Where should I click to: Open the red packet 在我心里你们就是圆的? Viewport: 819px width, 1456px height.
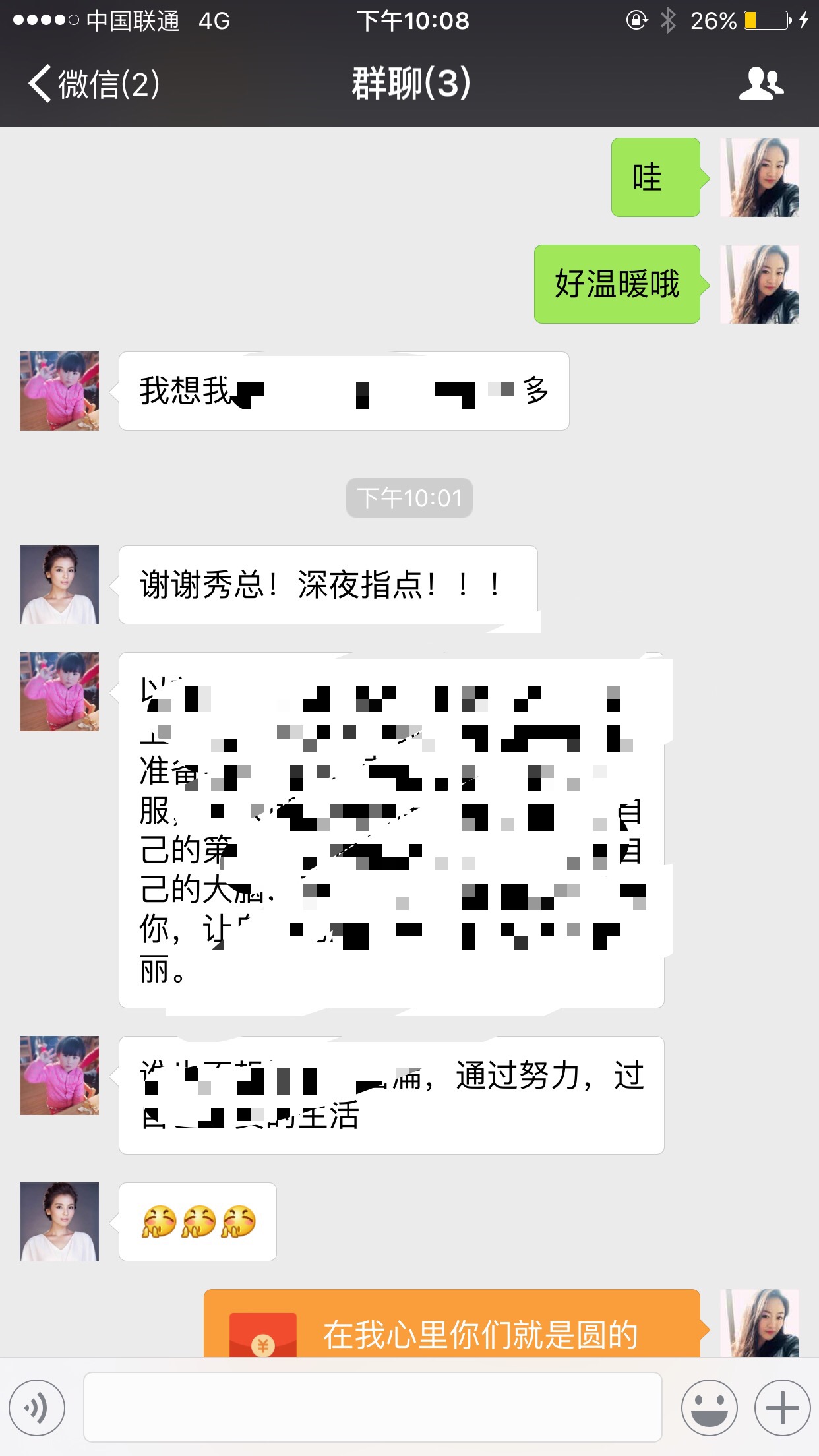(452, 1325)
